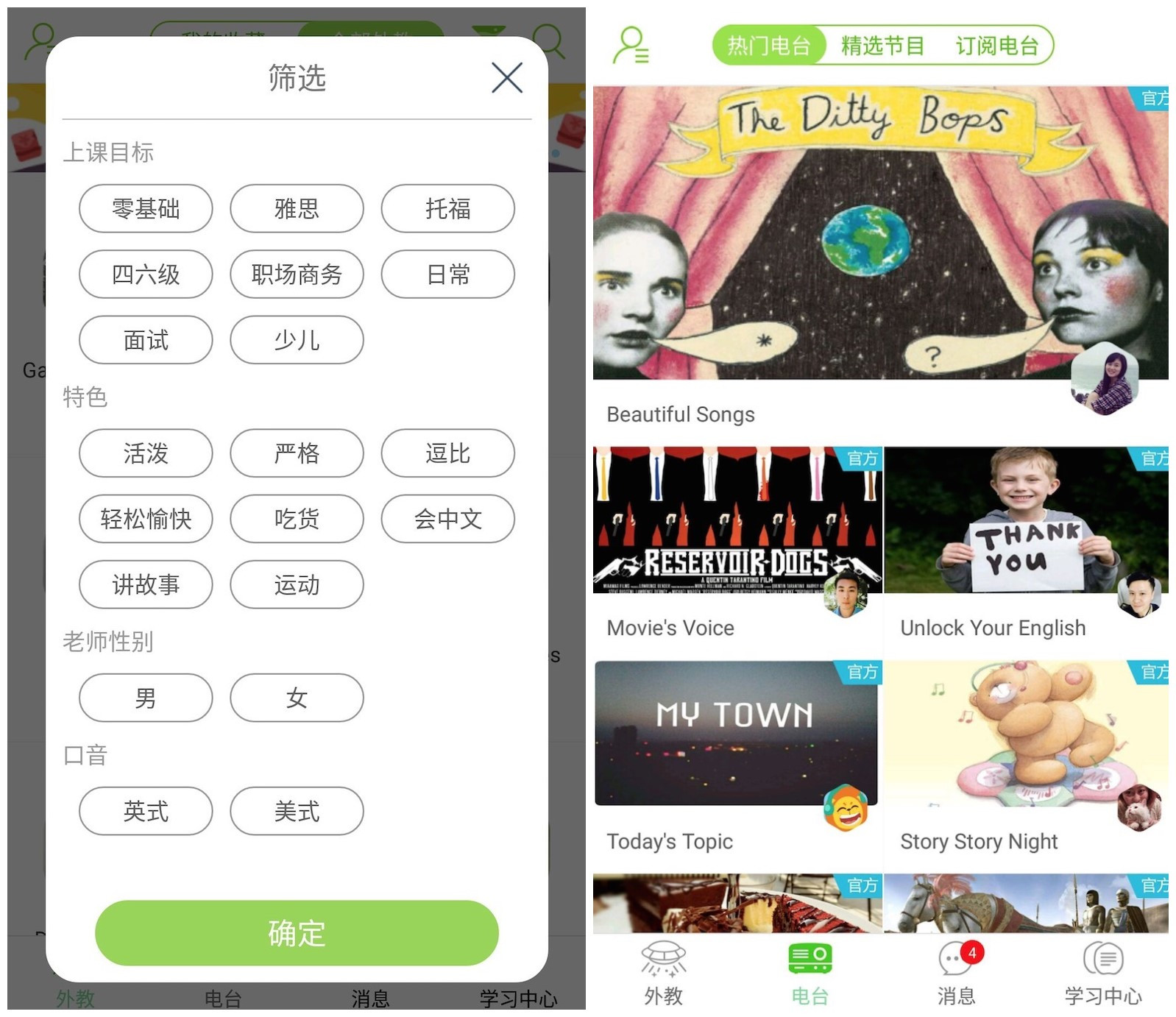The width and height of the screenshot is (1176, 1017).
Task: Choose the 雅思 goal chip
Action: point(297,208)
